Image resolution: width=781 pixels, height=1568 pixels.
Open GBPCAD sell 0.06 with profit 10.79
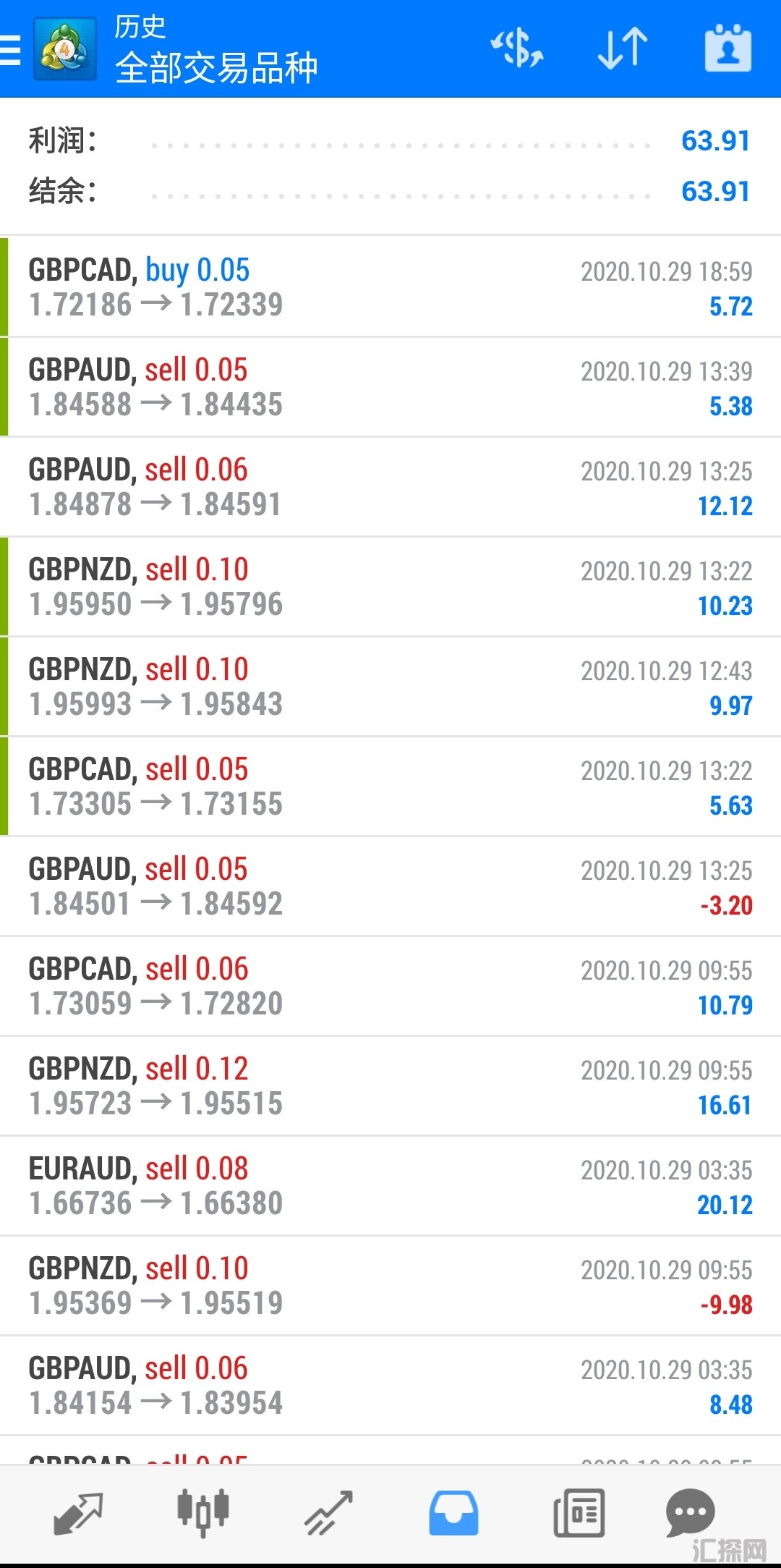[390, 986]
